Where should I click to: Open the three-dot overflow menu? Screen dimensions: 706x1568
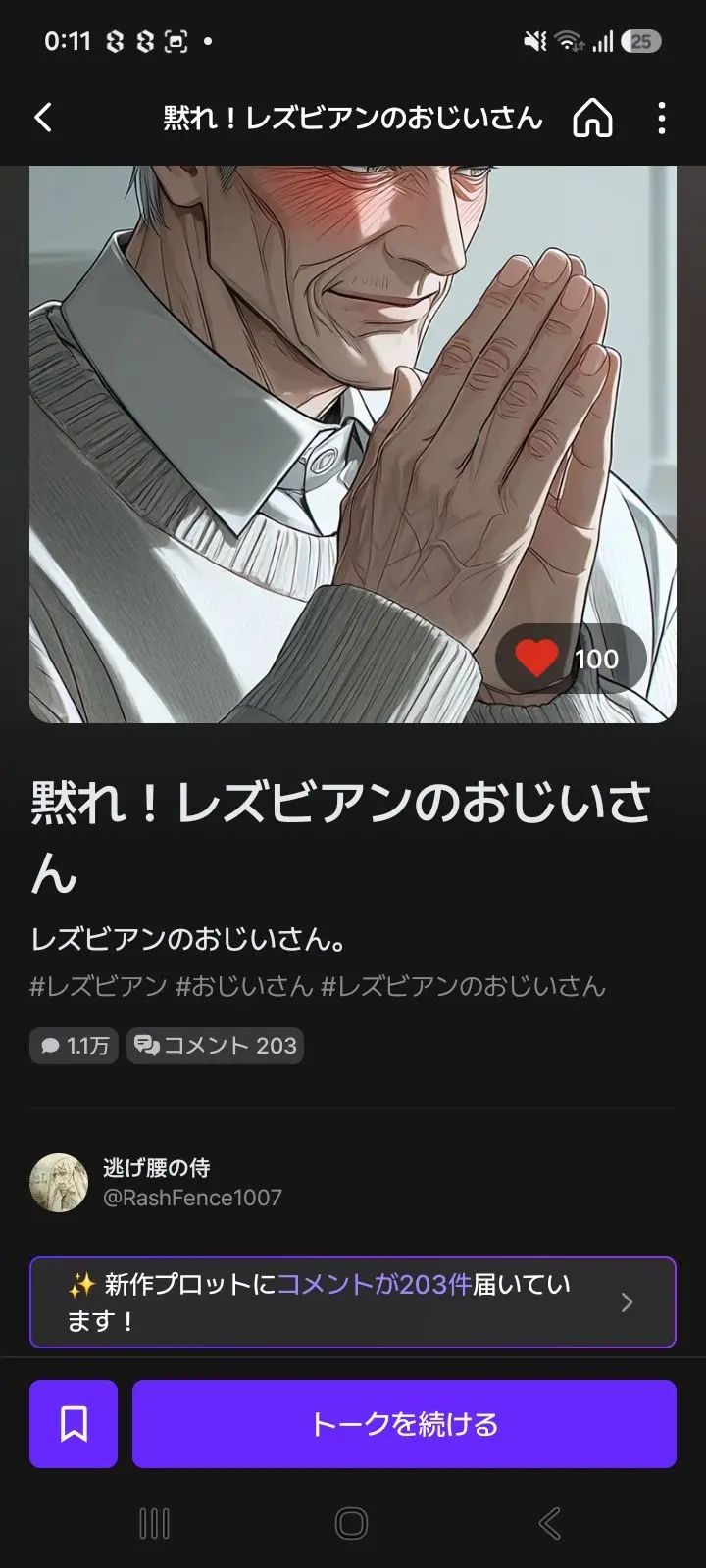662,119
